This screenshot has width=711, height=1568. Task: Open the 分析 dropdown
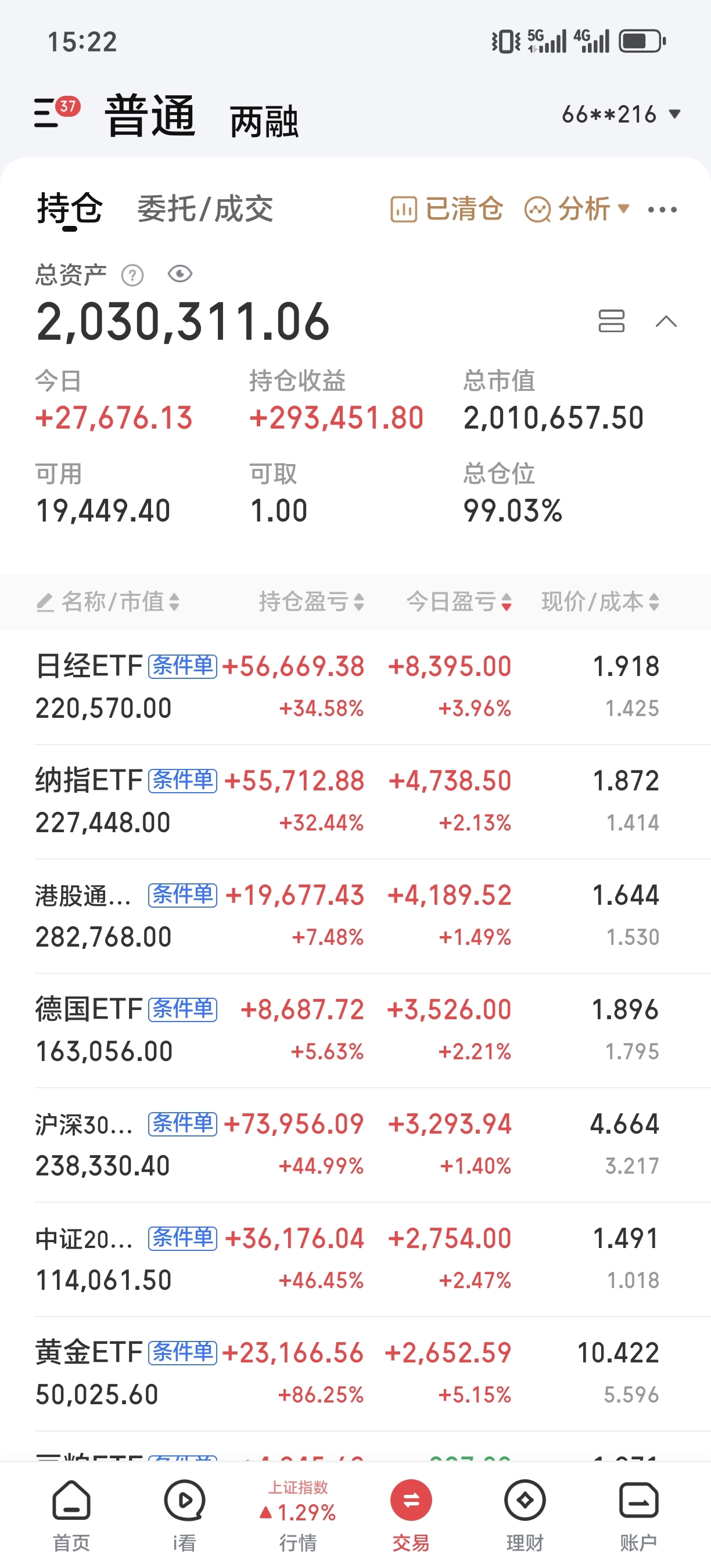click(x=576, y=209)
